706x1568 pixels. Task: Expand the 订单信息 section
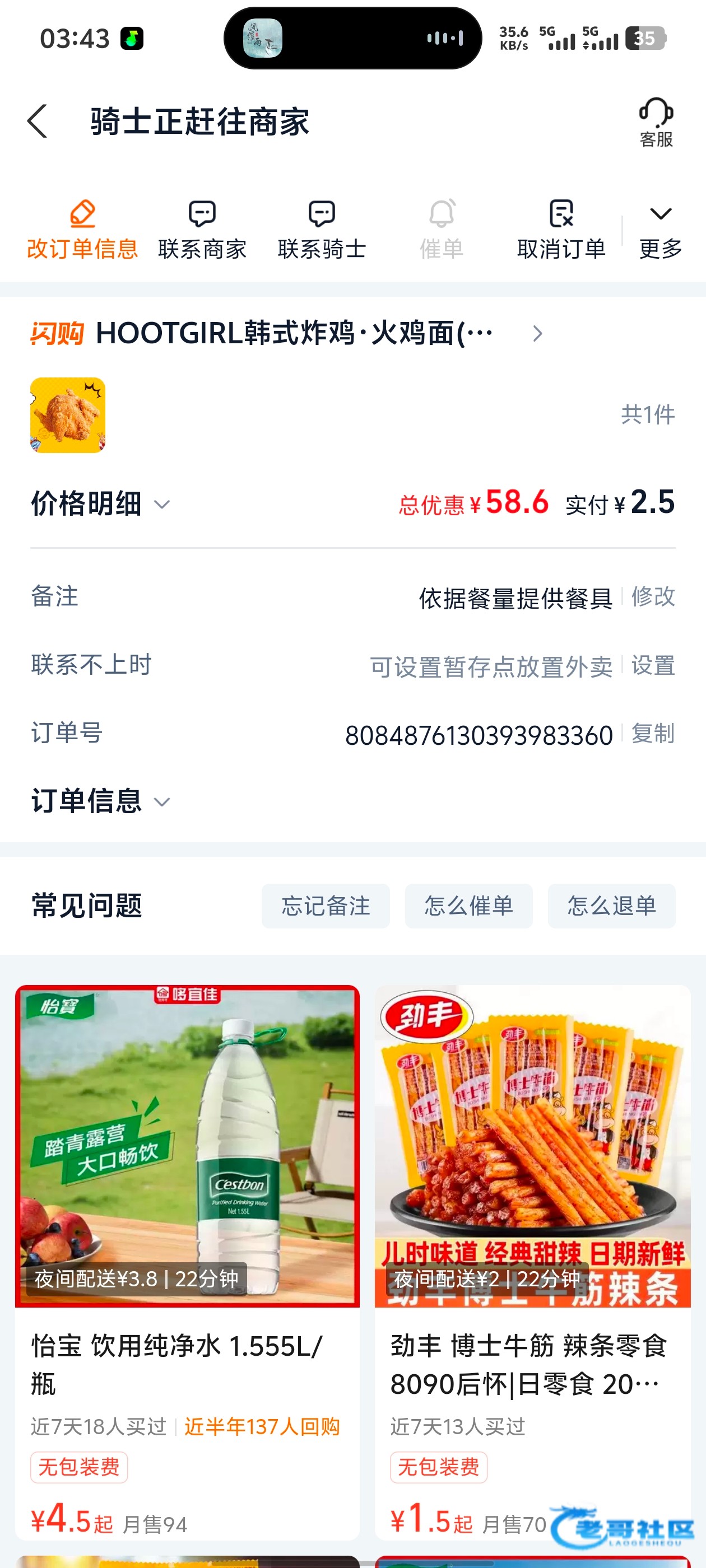pos(101,801)
